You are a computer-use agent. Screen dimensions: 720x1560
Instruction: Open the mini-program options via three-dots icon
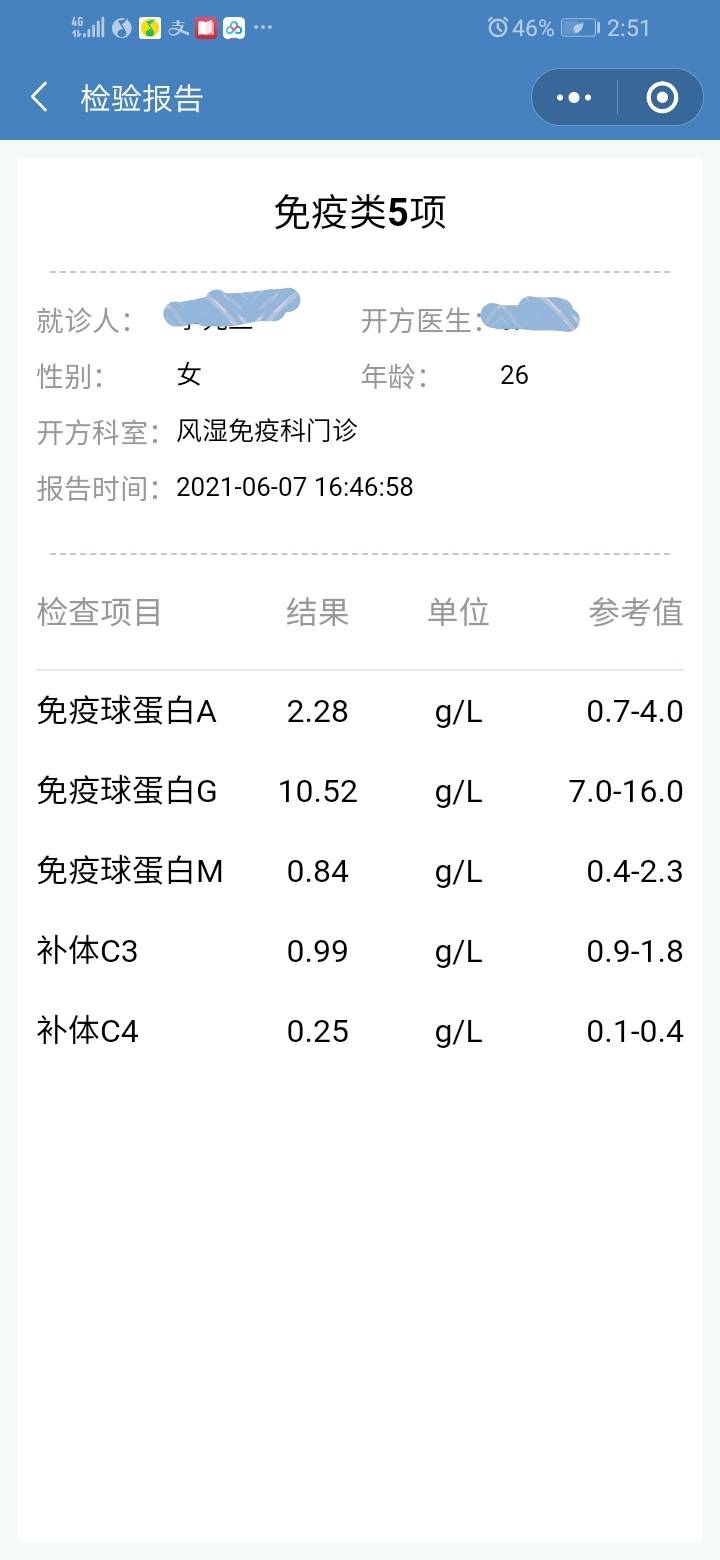point(572,97)
